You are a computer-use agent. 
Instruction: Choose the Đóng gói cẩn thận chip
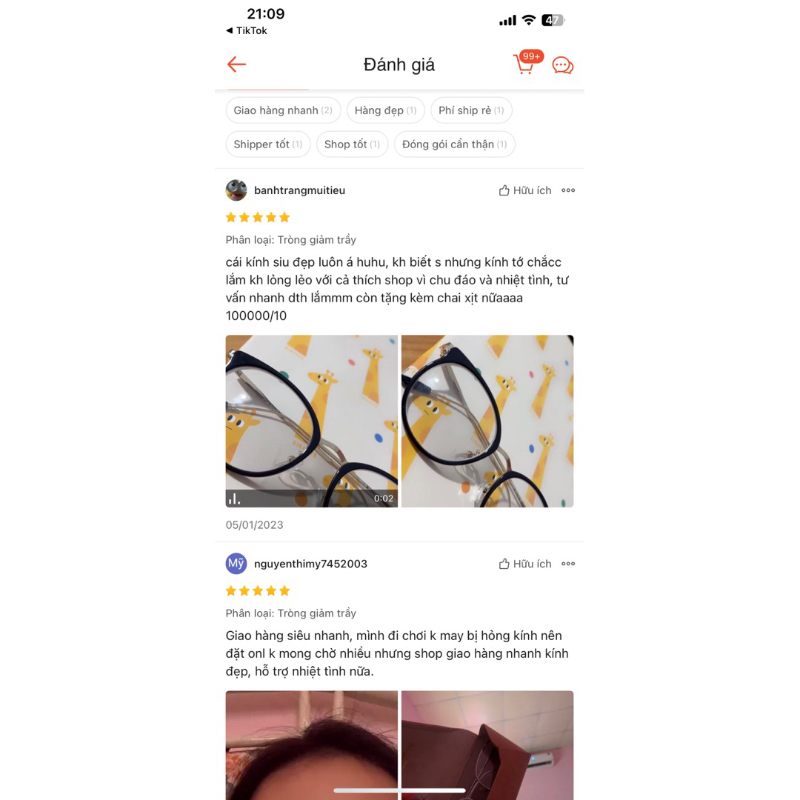pyautogui.click(x=454, y=144)
